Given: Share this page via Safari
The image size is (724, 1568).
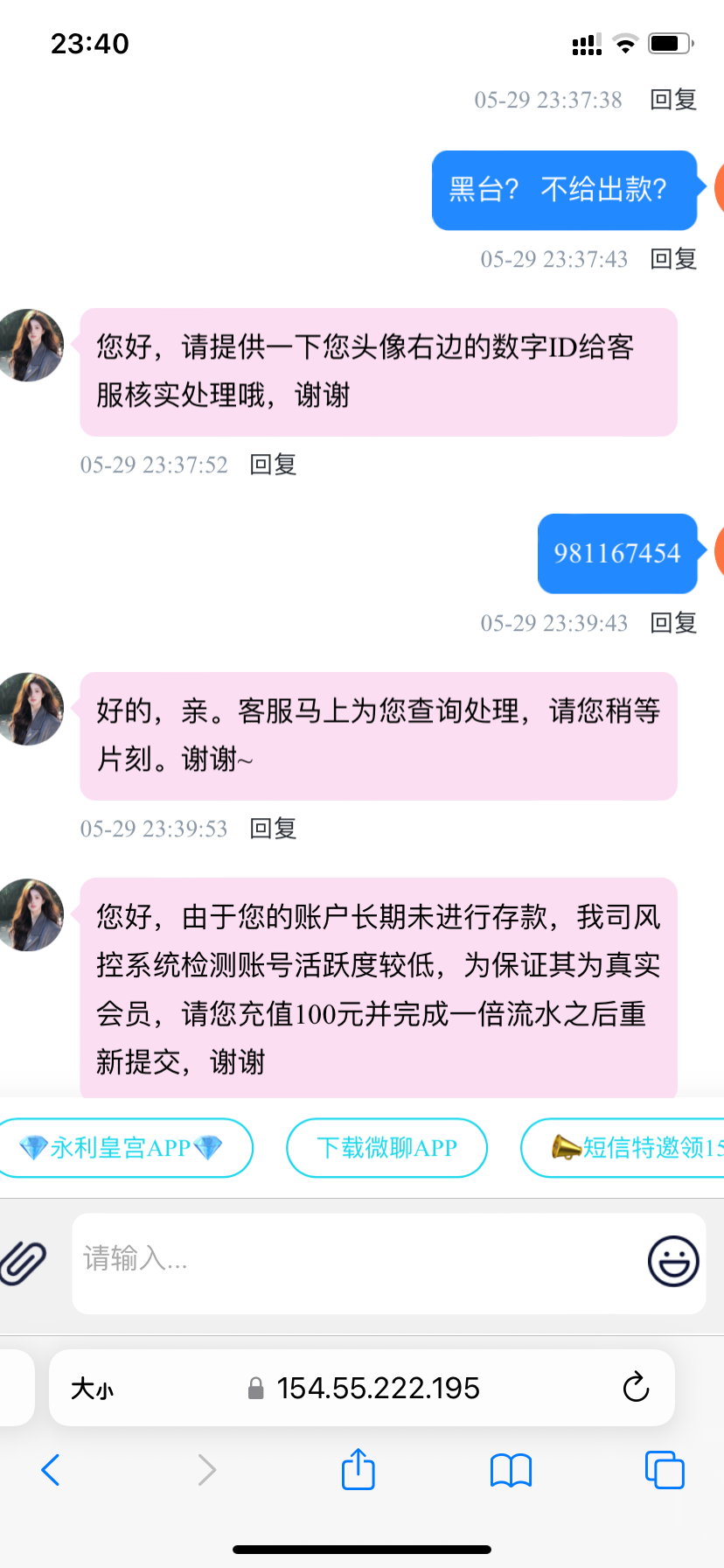Looking at the screenshot, I should [358, 1469].
